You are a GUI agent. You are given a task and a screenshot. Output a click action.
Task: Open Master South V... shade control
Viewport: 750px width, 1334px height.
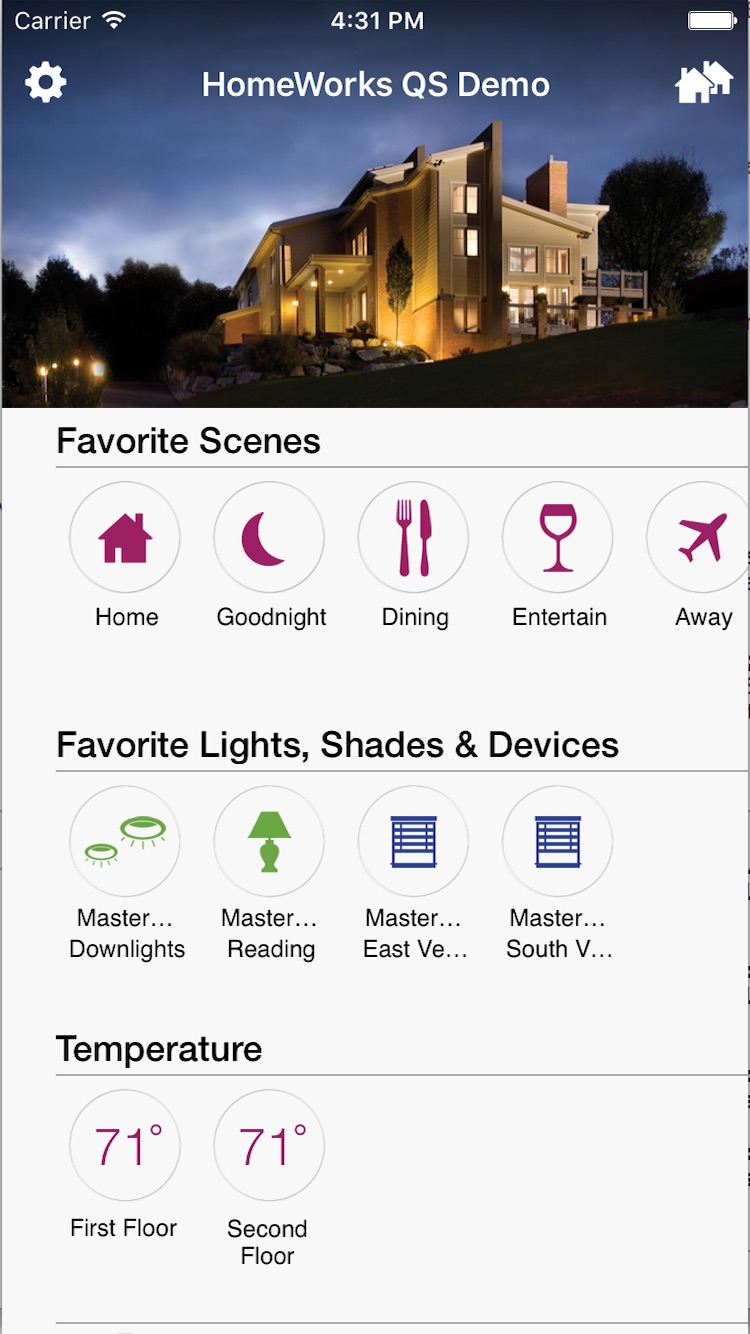pyautogui.click(x=557, y=842)
